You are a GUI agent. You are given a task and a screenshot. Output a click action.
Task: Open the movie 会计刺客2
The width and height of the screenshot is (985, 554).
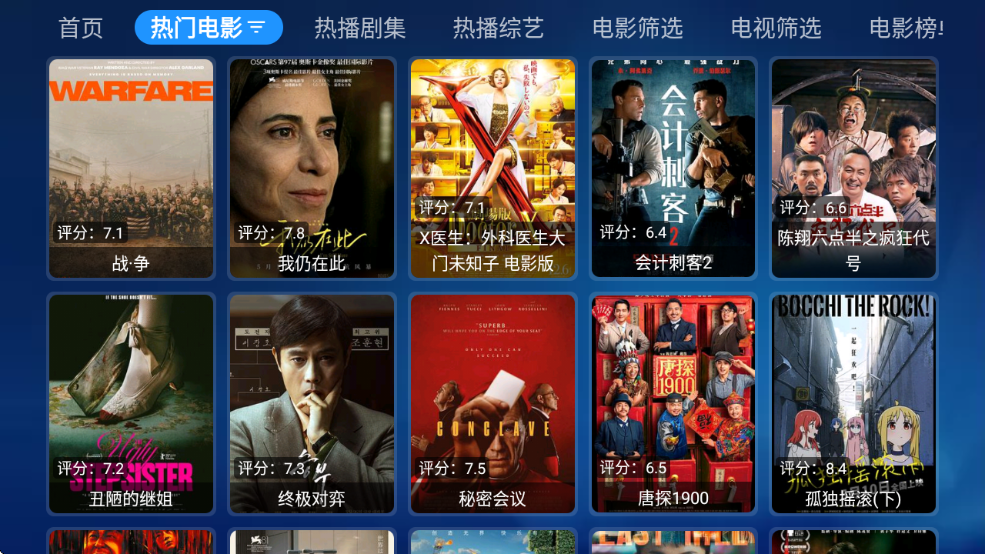tap(673, 167)
